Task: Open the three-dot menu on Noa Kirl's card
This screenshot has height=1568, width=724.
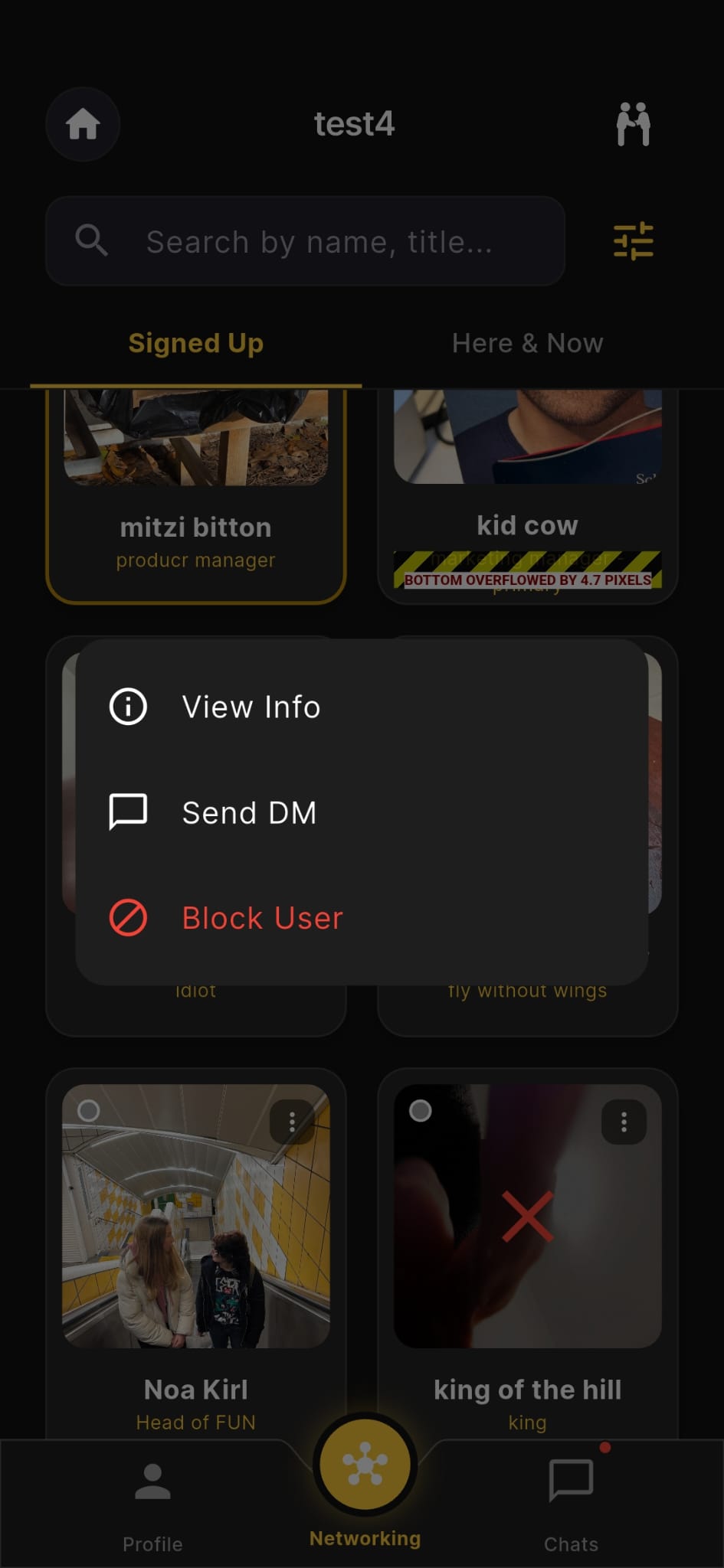Action: coord(292,1122)
